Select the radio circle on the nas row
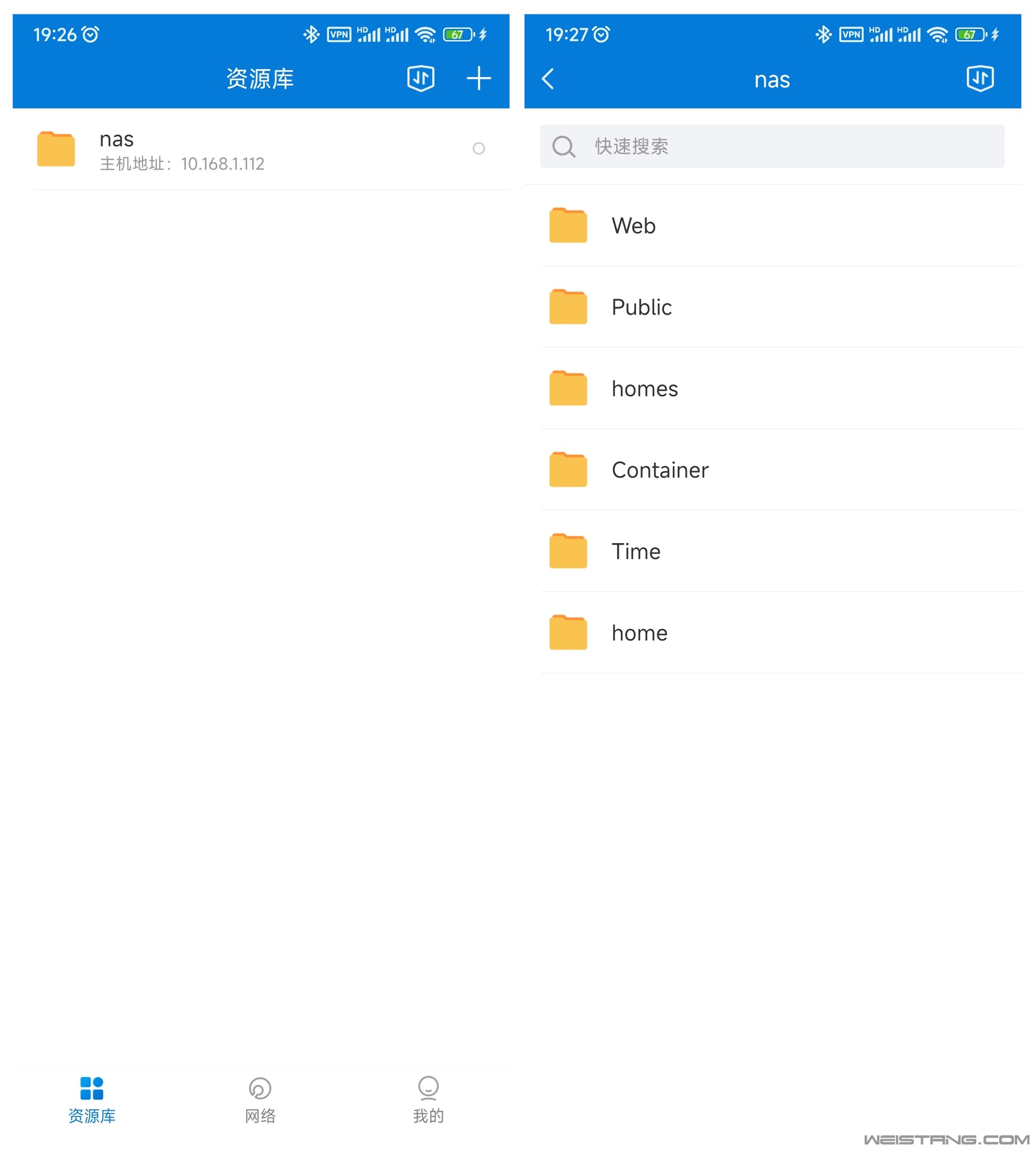Screen dimensions: 1036x1151 pos(479,149)
